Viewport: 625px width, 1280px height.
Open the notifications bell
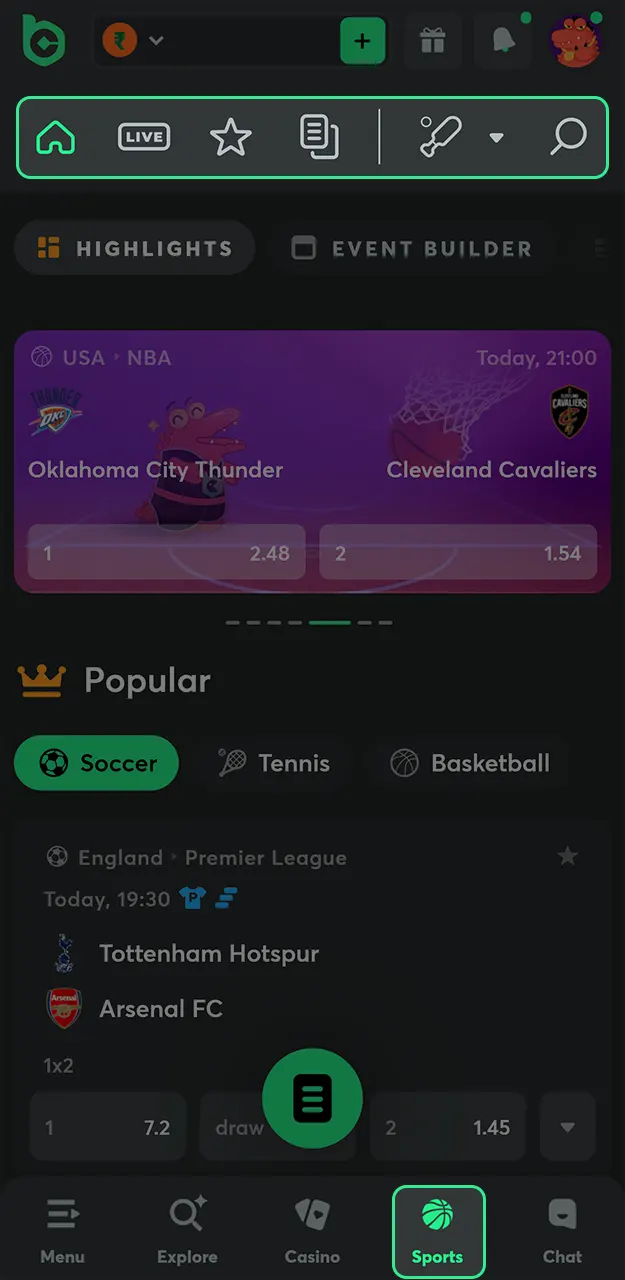(504, 42)
